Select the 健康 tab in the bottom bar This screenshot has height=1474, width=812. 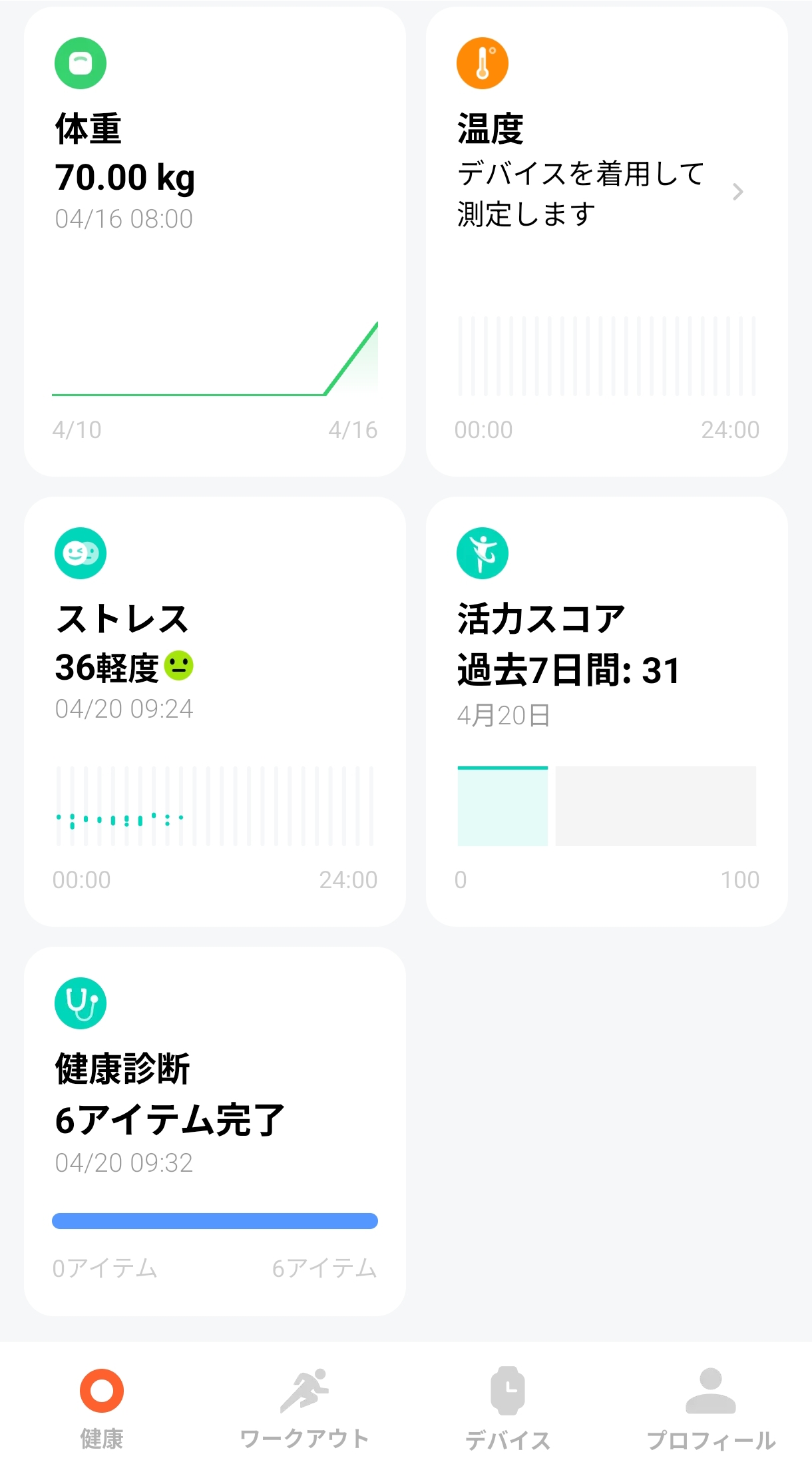point(102,1409)
